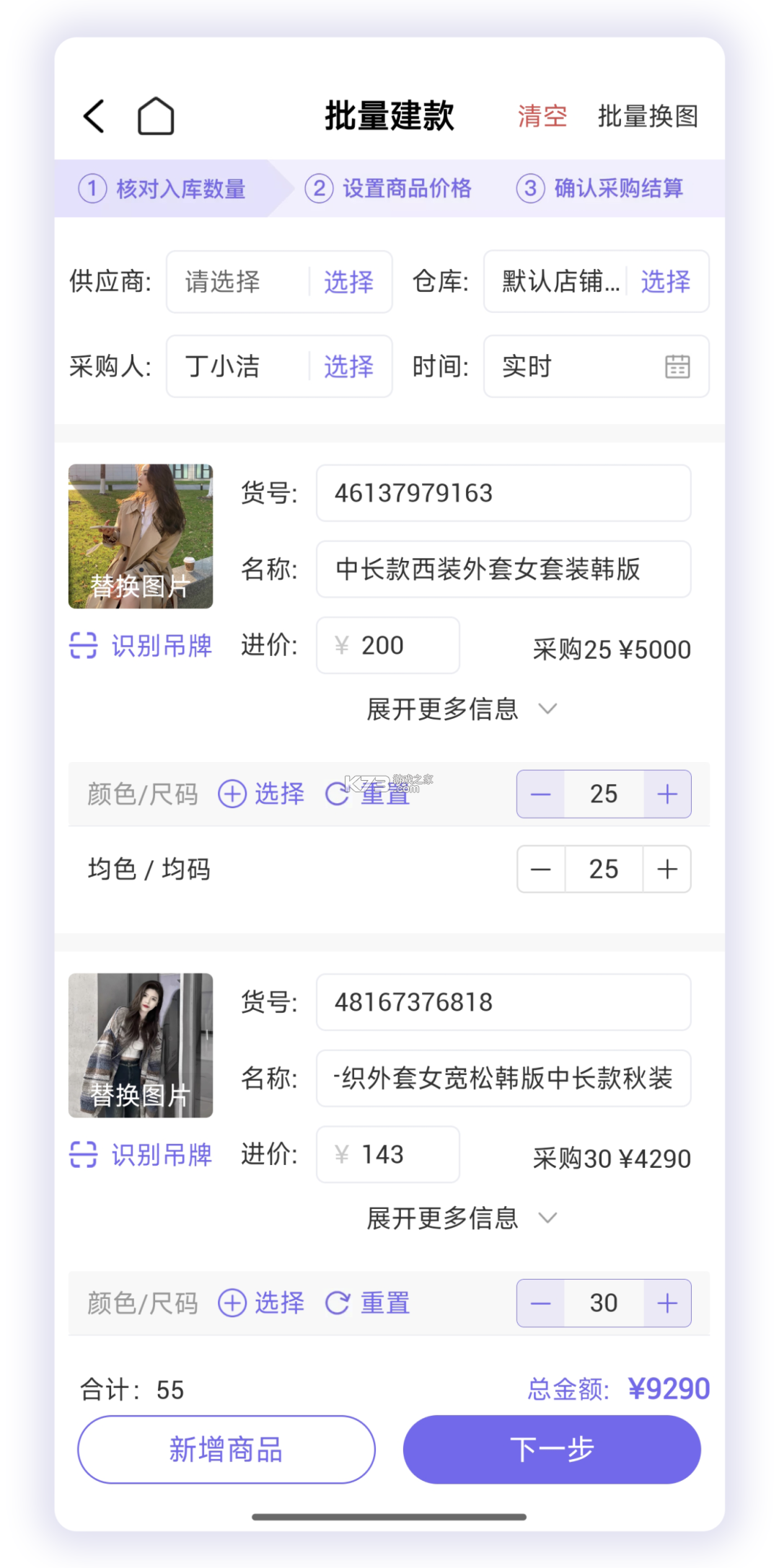Go back using the top-left arrow
Screen dimensions: 779x1568
pos(94,116)
